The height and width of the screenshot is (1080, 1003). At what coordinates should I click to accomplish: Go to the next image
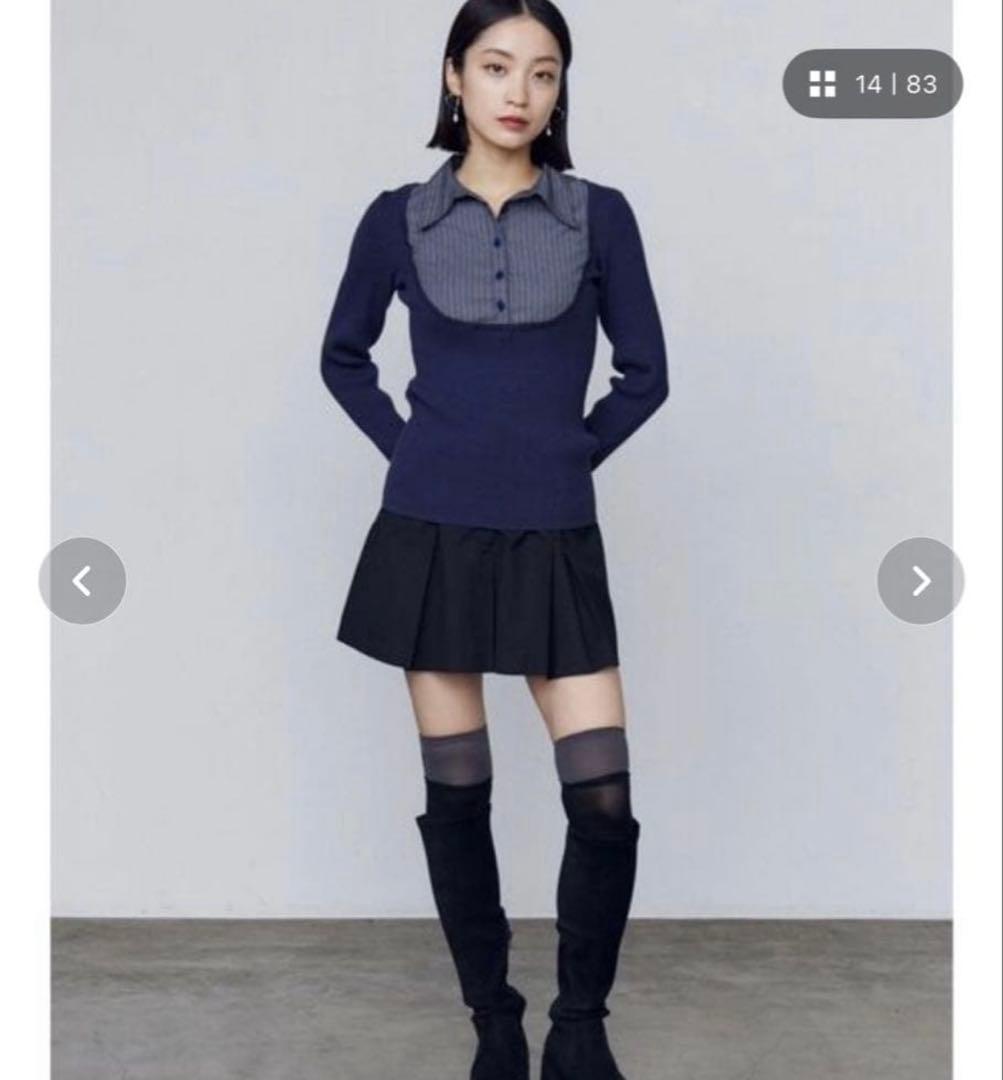point(920,581)
